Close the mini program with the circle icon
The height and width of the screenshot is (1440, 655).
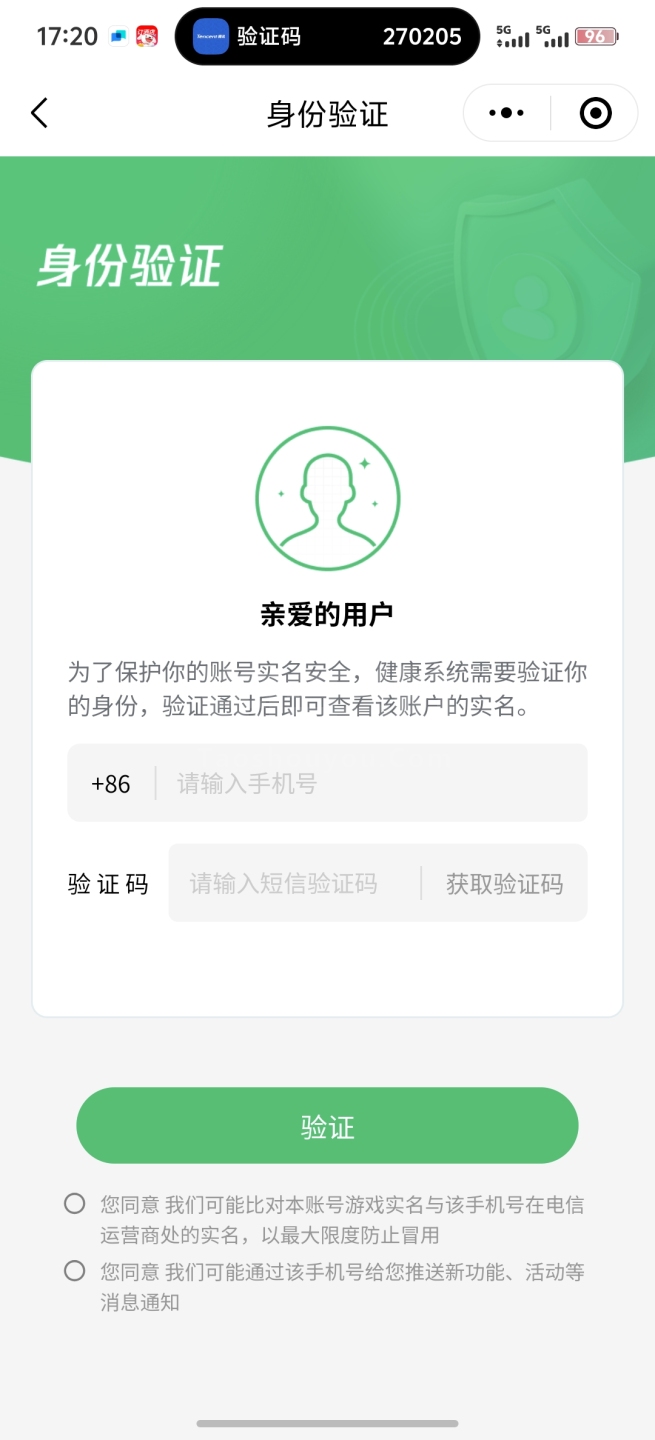[596, 113]
